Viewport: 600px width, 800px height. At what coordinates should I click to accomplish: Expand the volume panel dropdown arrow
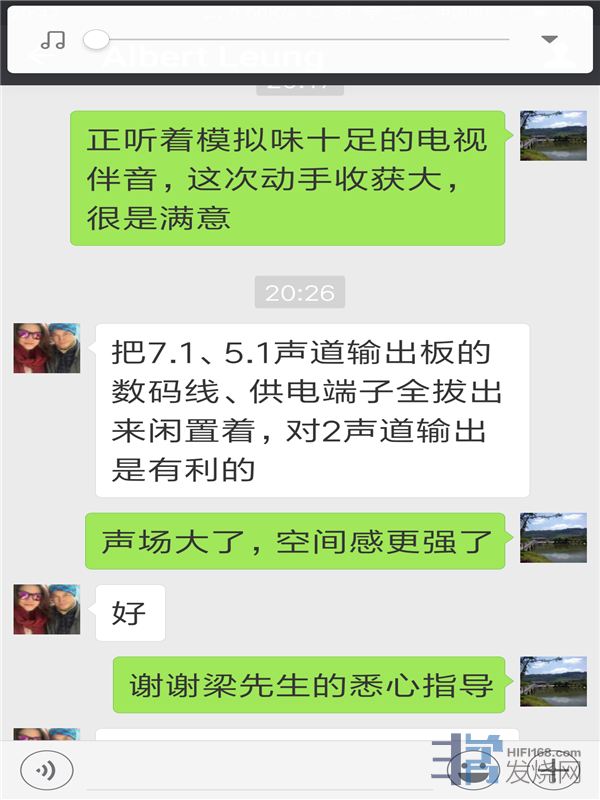(x=549, y=40)
